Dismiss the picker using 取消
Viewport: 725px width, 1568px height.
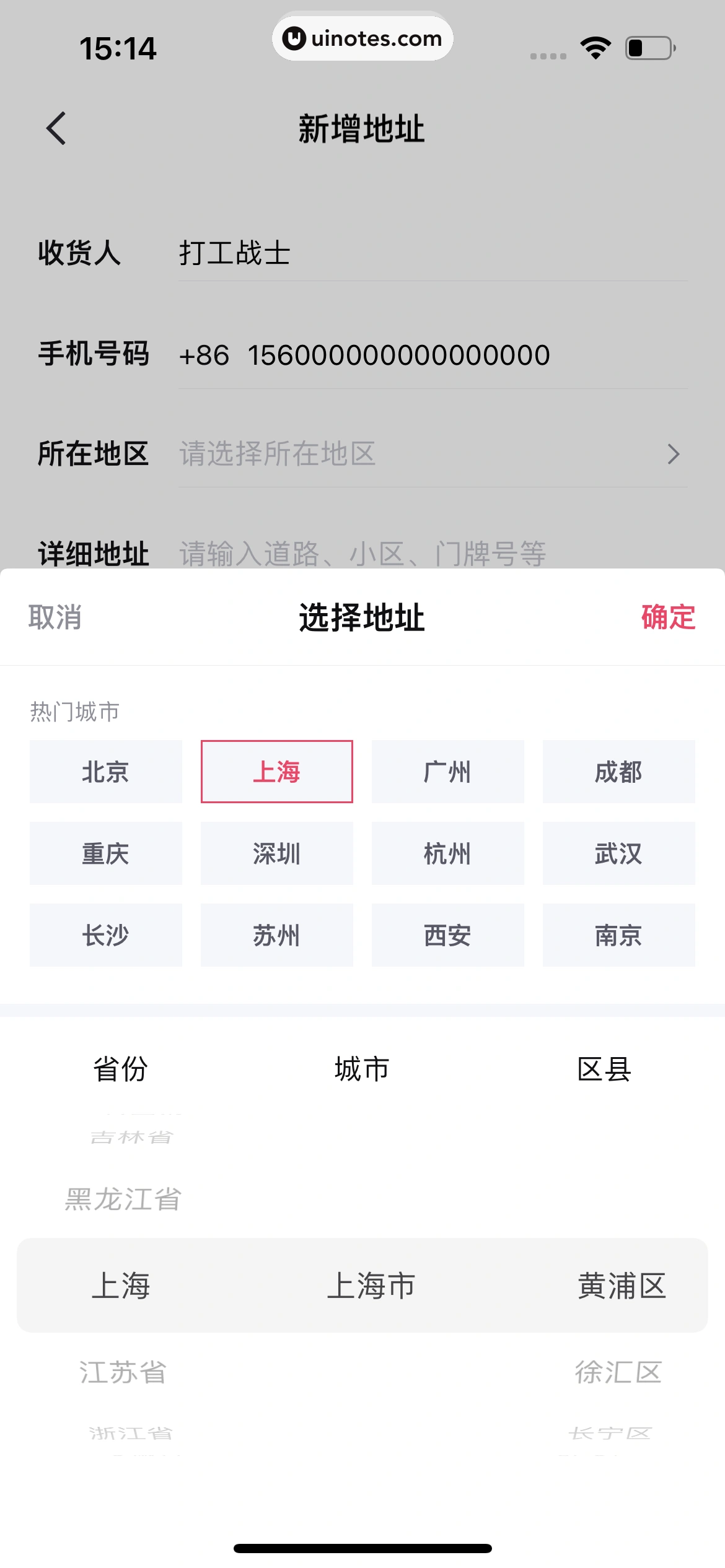pyautogui.click(x=55, y=618)
